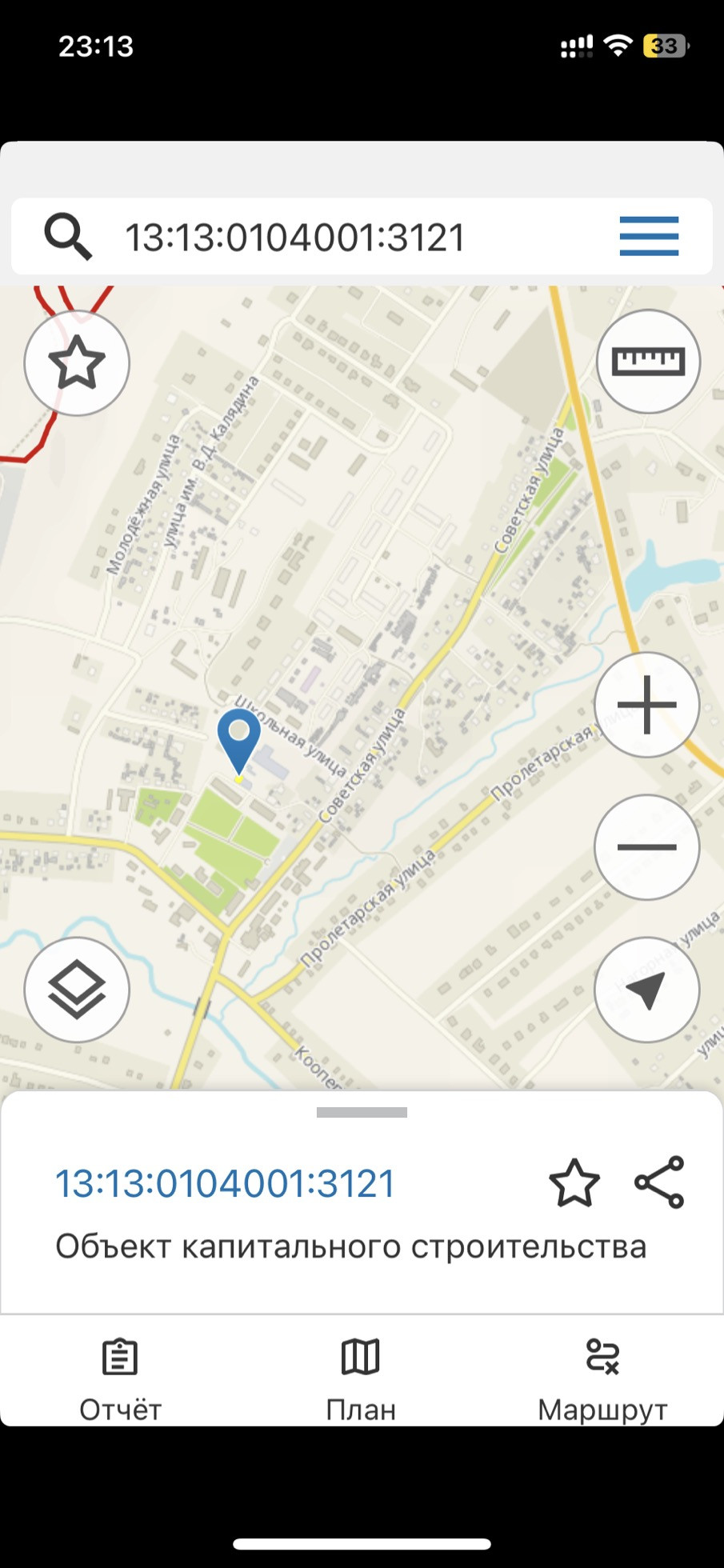Zoom out of the map
Viewport: 724px width, 1568px height.
[x=646, y=846]
